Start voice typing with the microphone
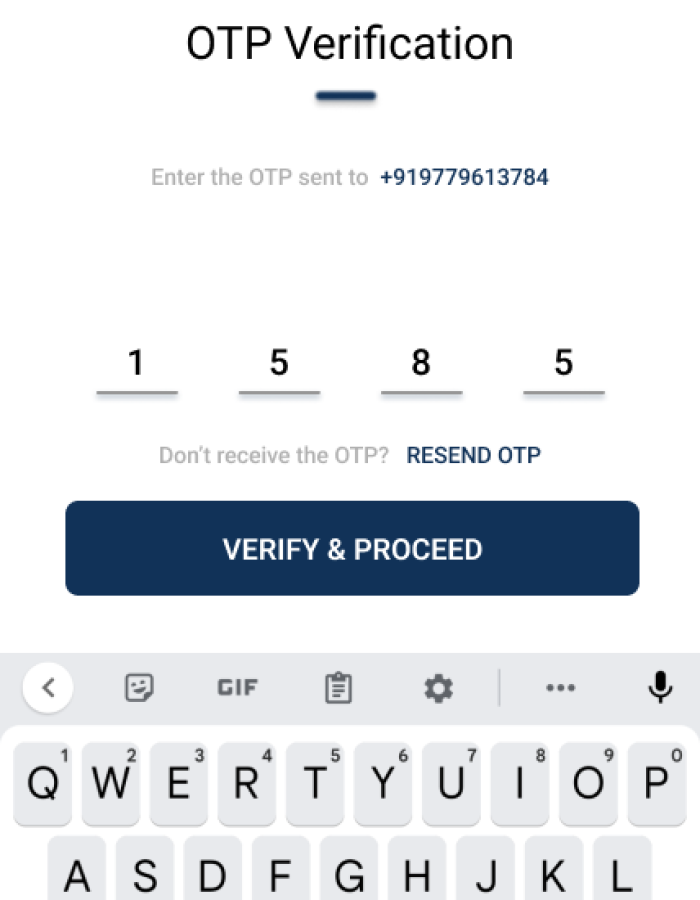 pos(660,687)
